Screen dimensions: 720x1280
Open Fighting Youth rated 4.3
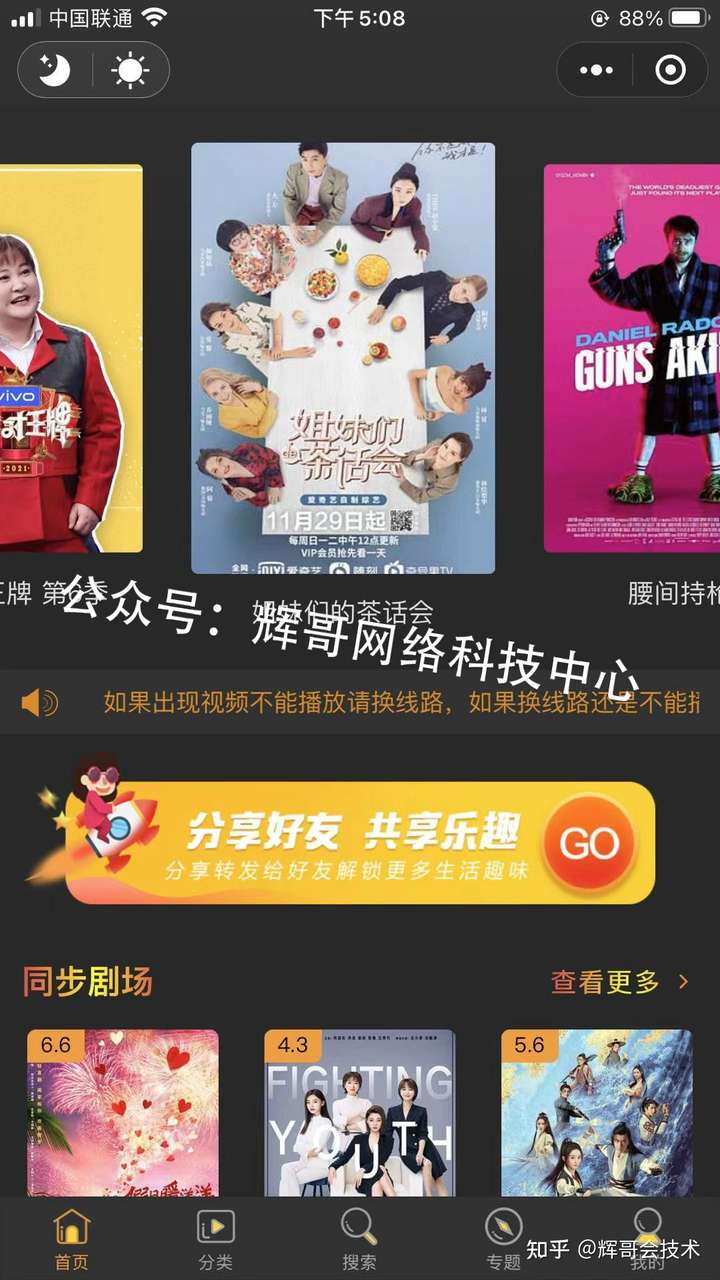(x=359, y=1113)
